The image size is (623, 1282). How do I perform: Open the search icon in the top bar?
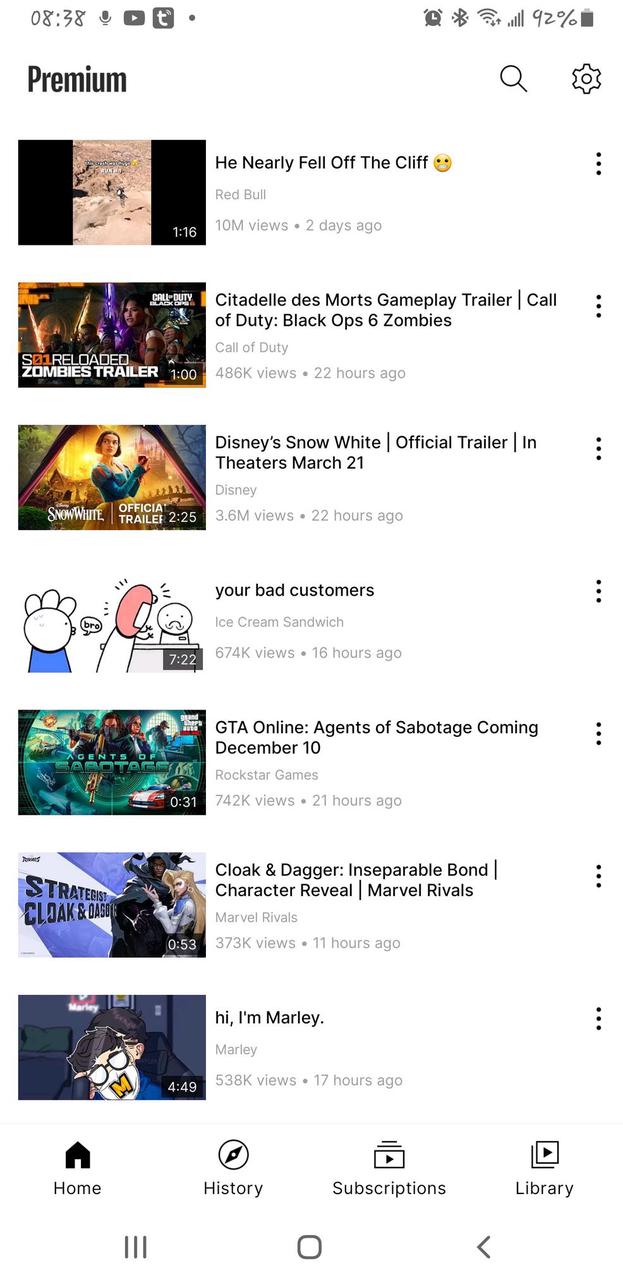click(513, 79)
